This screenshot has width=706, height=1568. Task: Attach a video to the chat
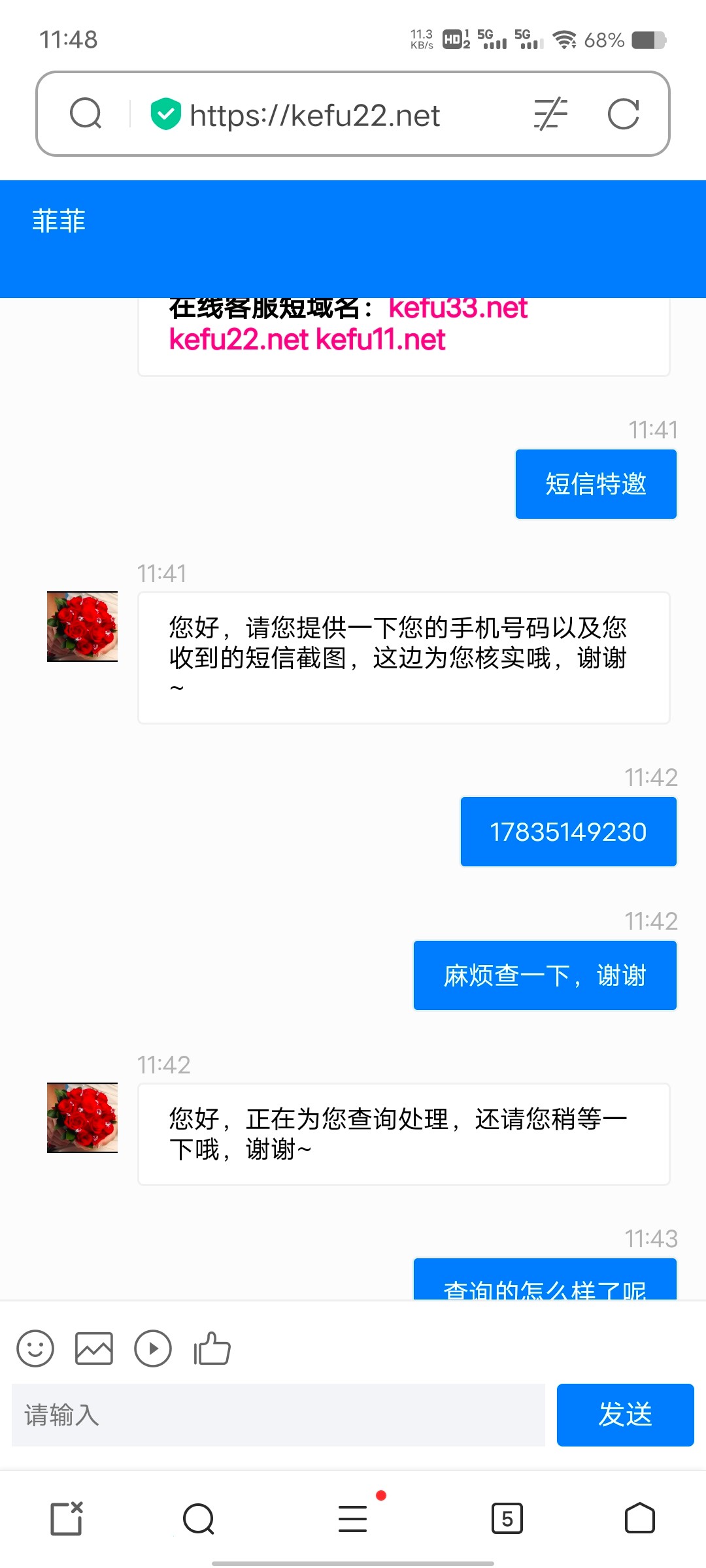153,1348
